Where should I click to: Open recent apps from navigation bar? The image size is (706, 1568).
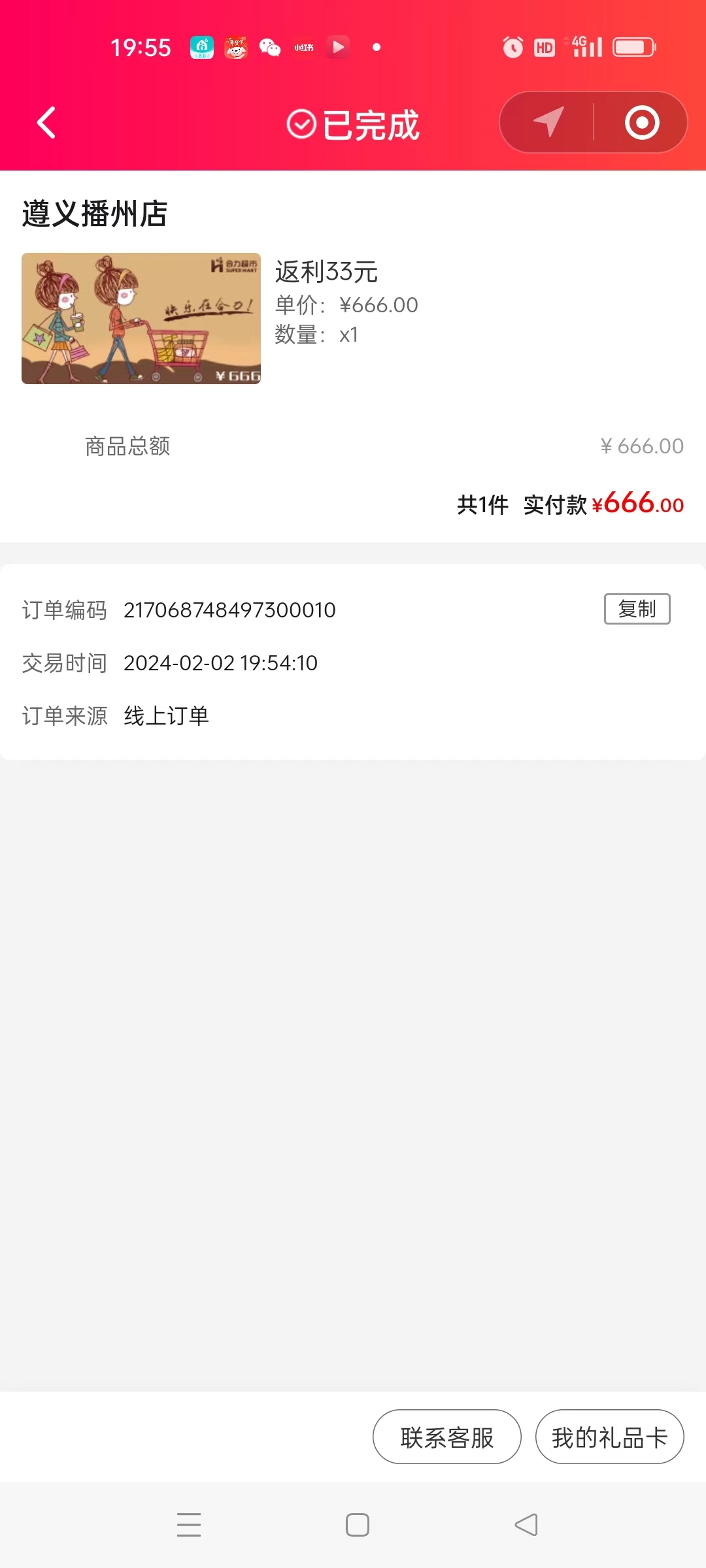[189, 1525]
